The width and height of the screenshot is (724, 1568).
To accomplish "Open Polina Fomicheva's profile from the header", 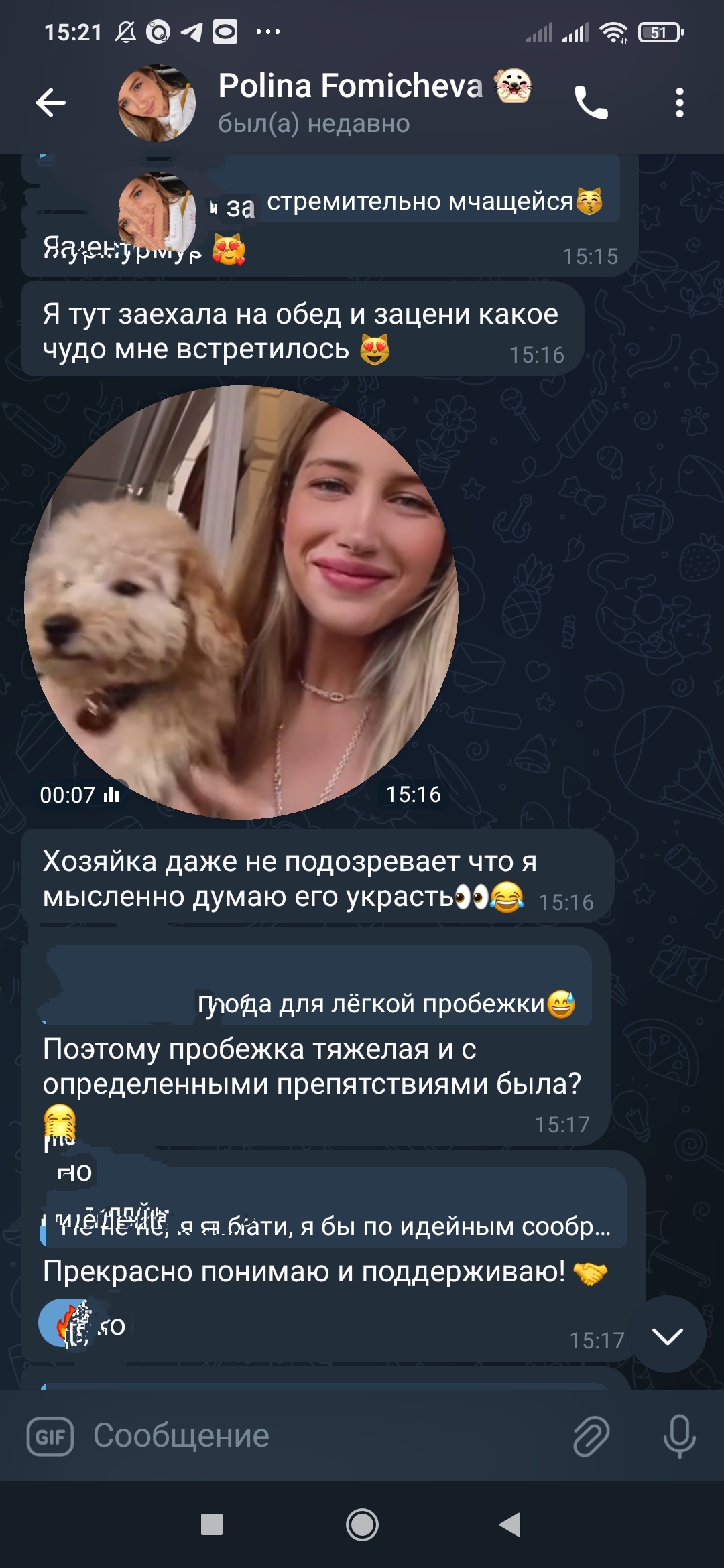I will 349,103.
